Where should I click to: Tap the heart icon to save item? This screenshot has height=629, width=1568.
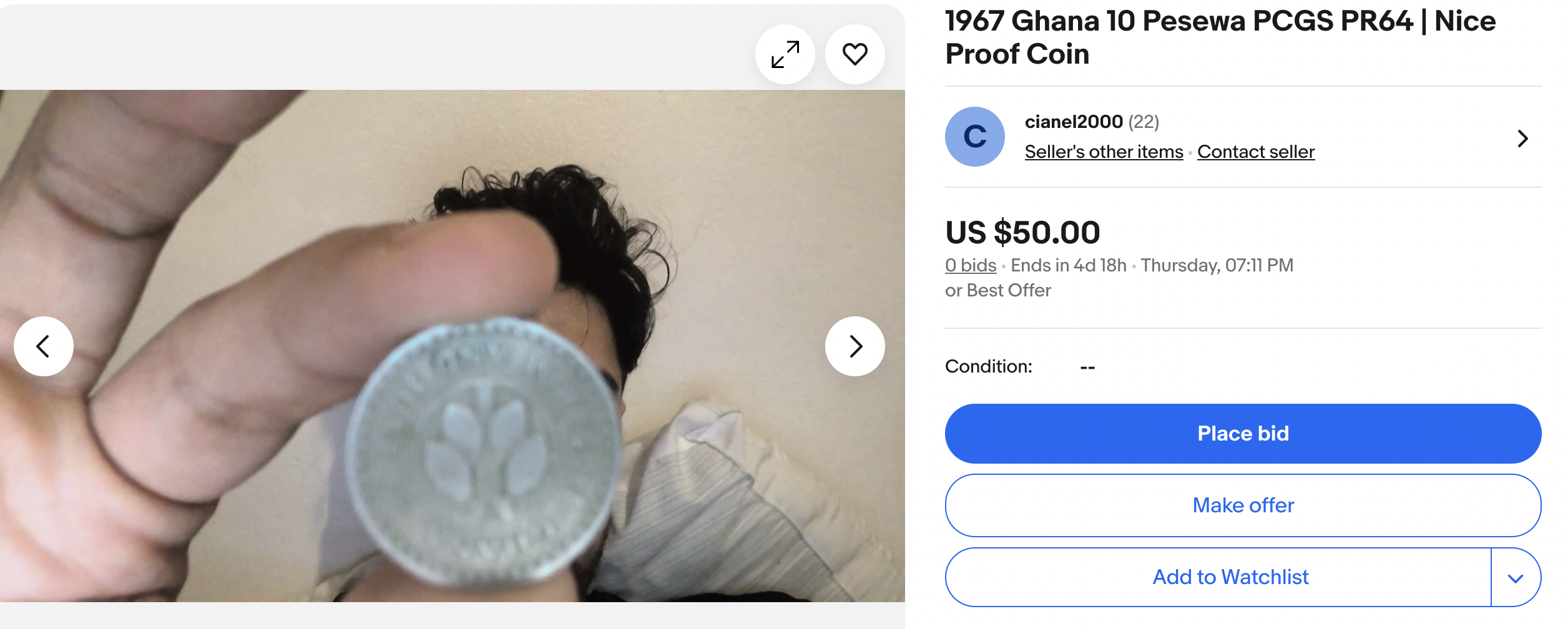point(855,54)
